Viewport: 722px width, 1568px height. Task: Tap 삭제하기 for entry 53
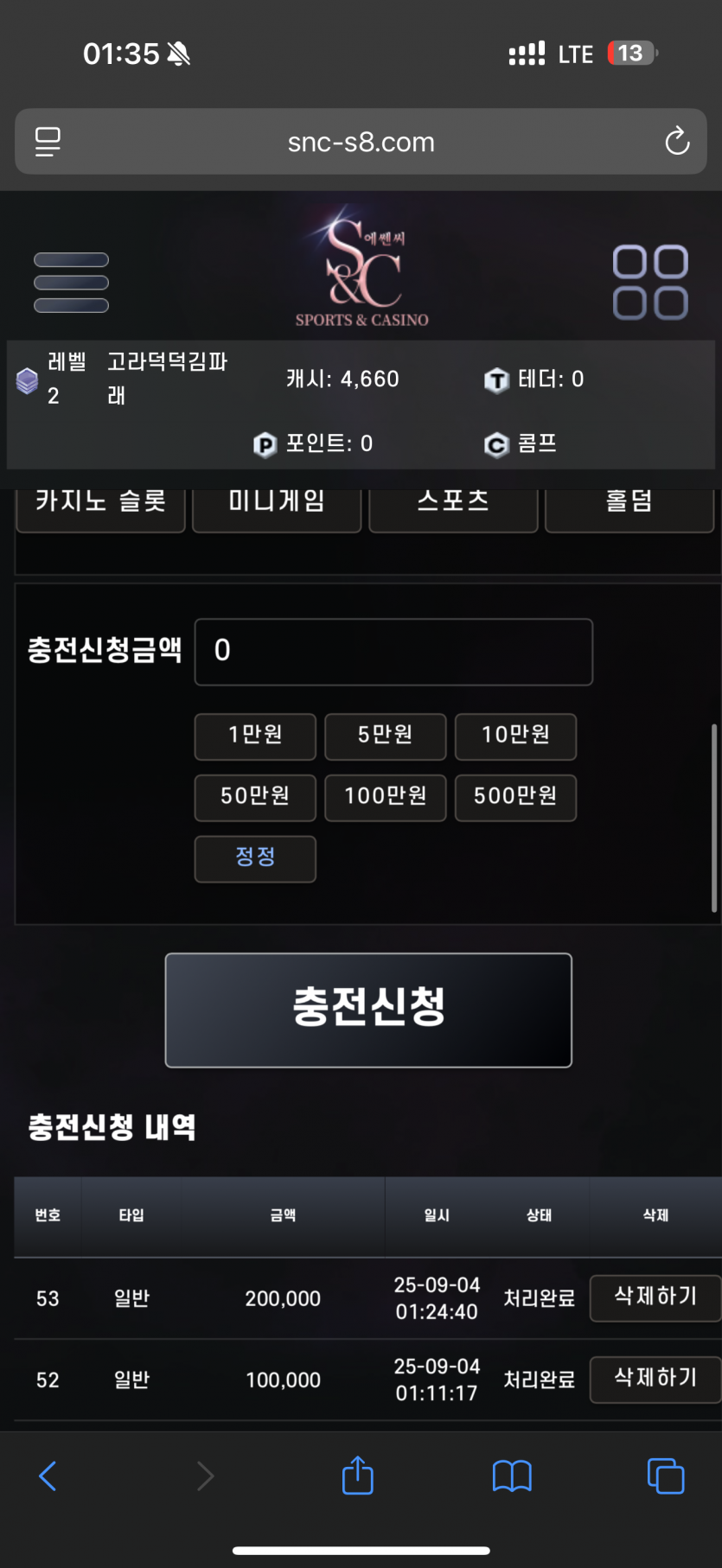(655, 1298)
